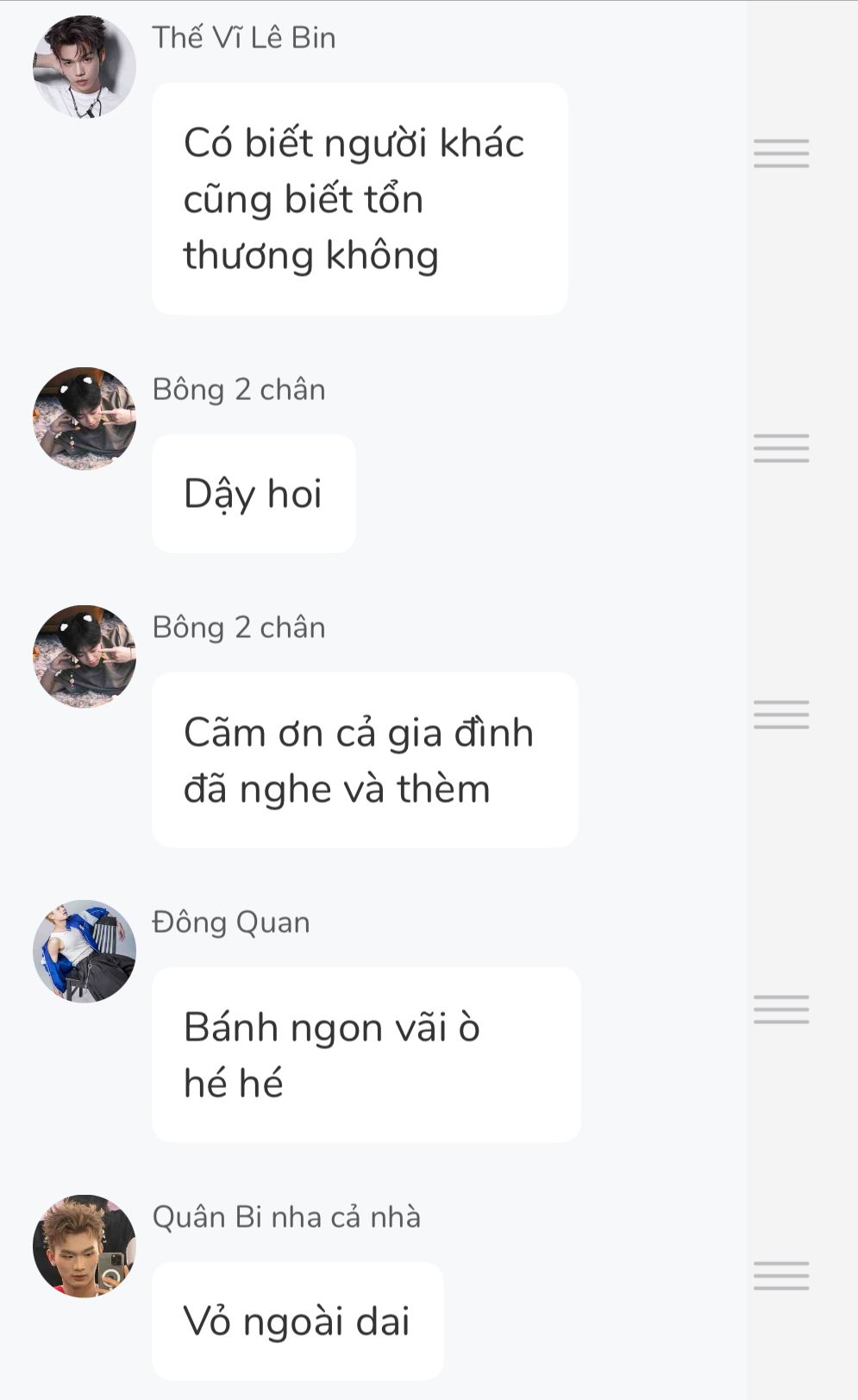Viewport: 858px width, 1400px height.
Task: Tap the handle beside "Vỏ ngoài dai" message
Action: coord(781,1276)
